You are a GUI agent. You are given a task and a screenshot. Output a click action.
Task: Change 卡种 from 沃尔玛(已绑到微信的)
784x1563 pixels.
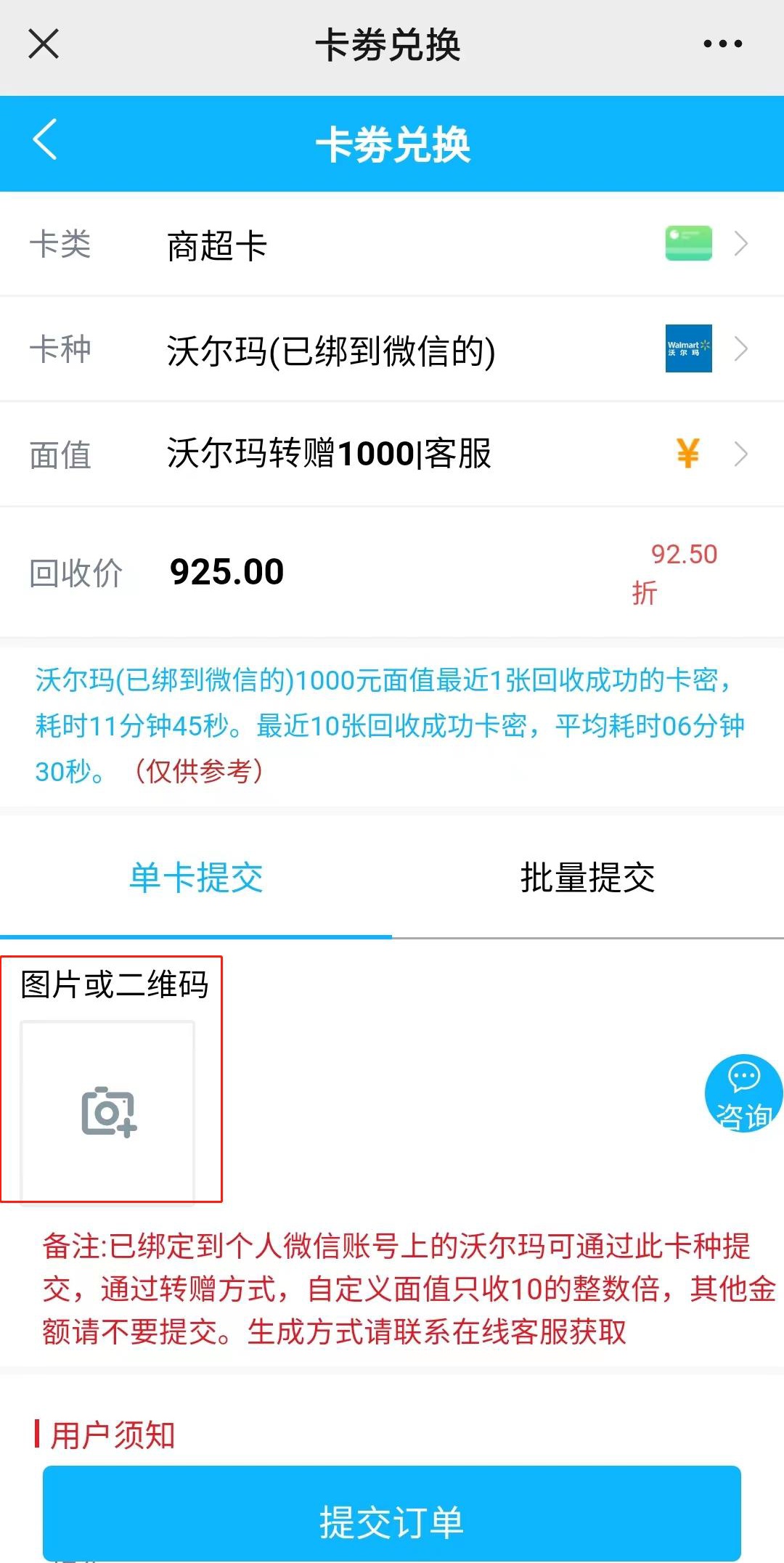[x=392, y=349]
